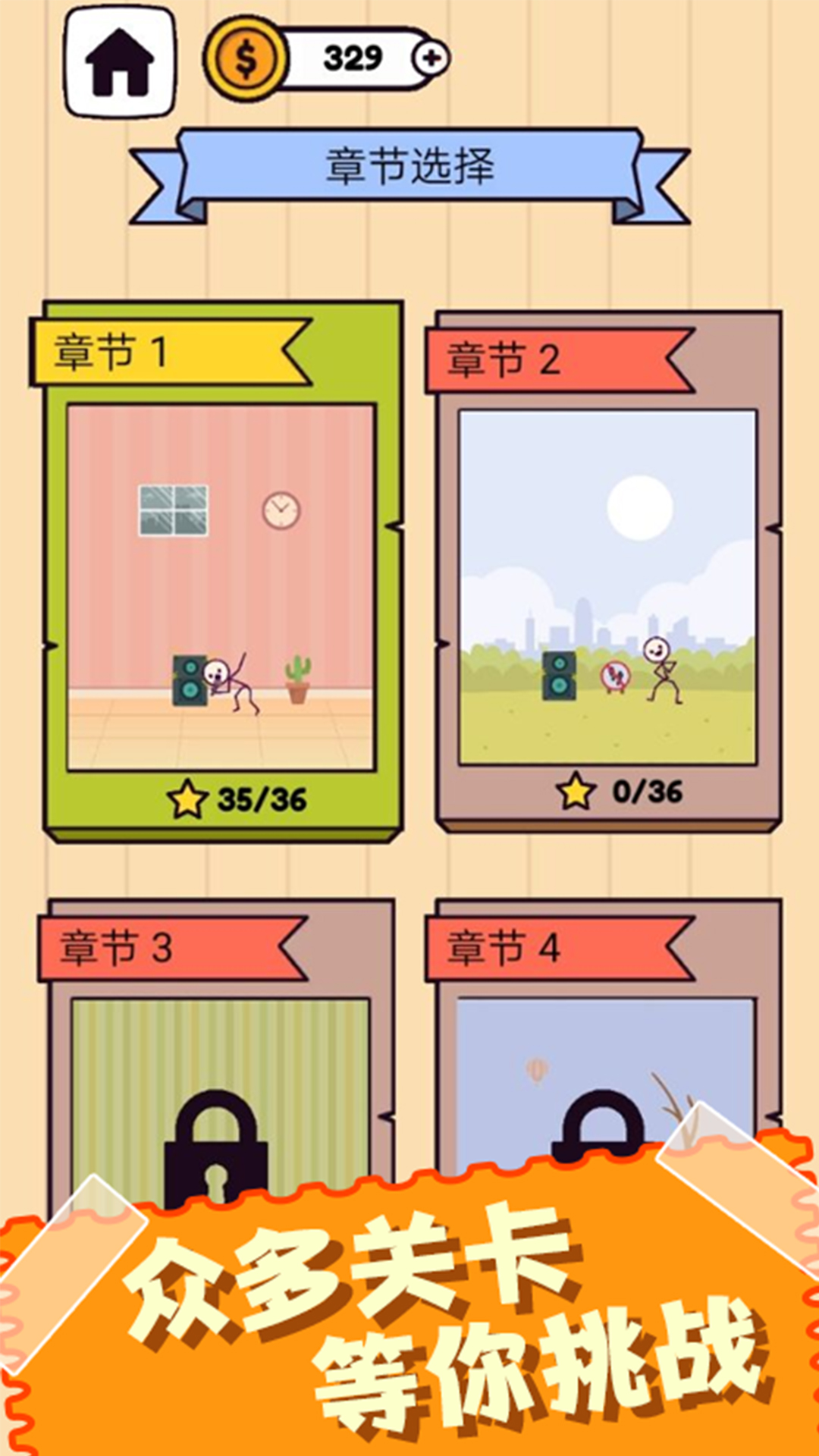The height and width of the screenshot is (1456, 819).
Task: Add more coins with the plus button
Action: tap(431, 58)
